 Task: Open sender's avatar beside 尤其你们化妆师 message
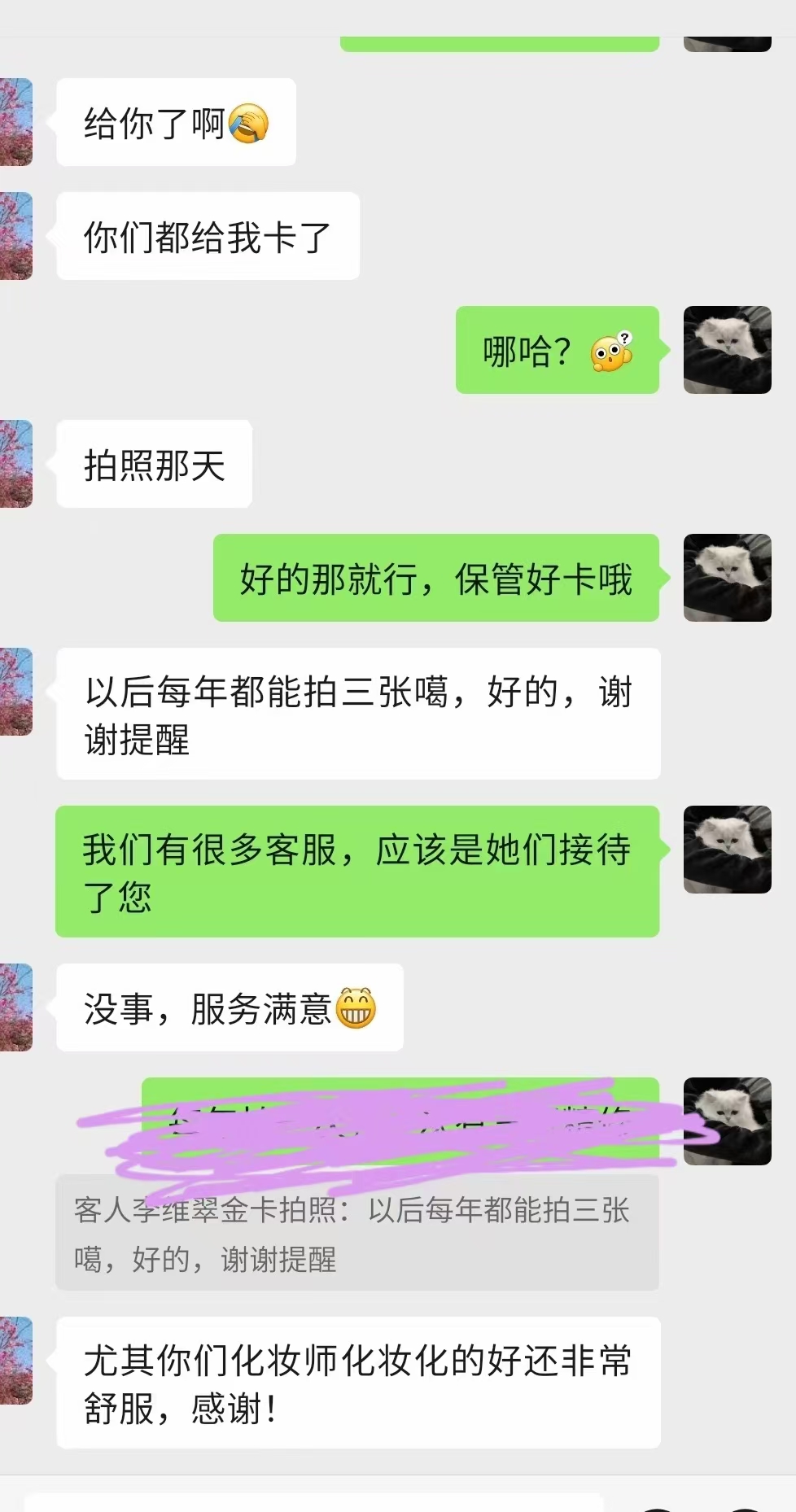[15, 1361]
